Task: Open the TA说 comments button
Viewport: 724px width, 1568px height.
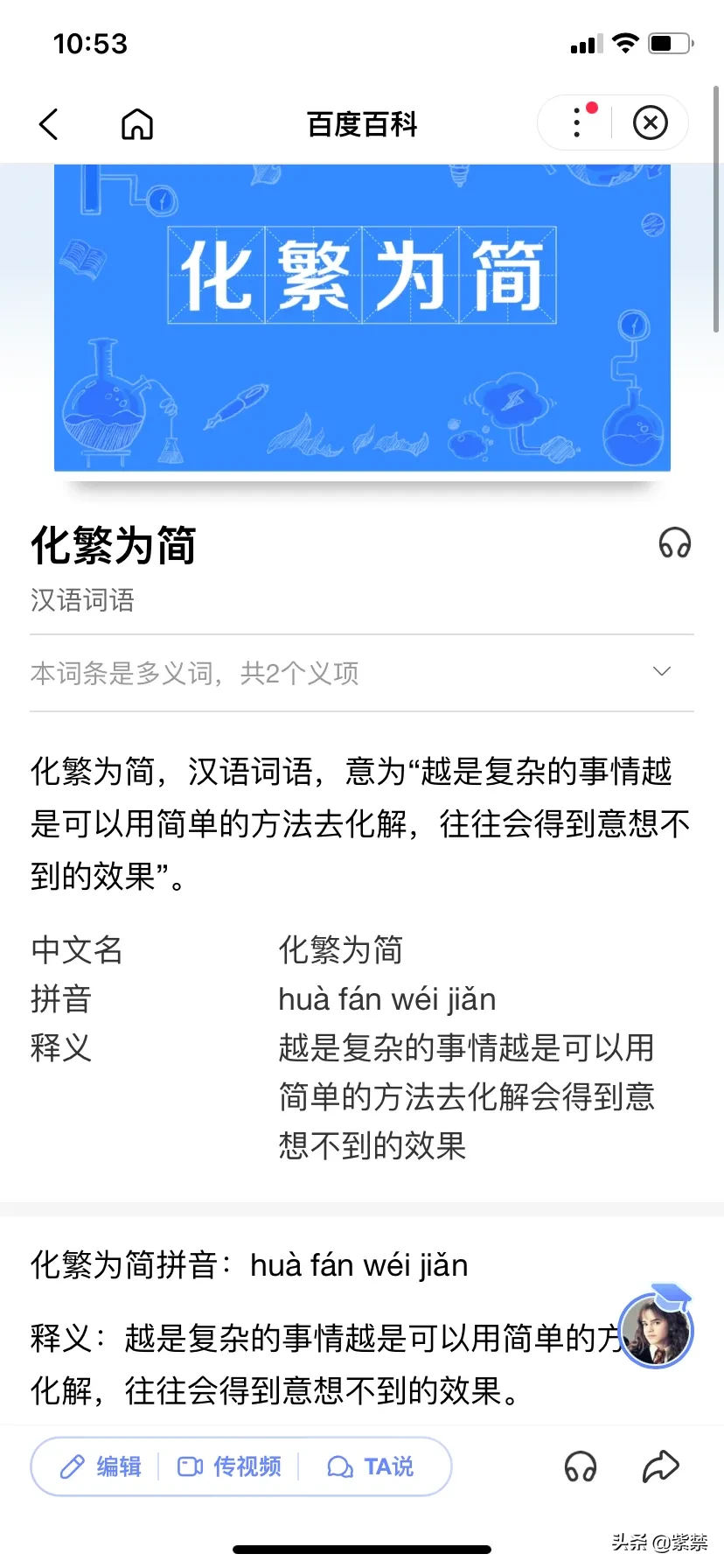Action: pos(370,1466)
